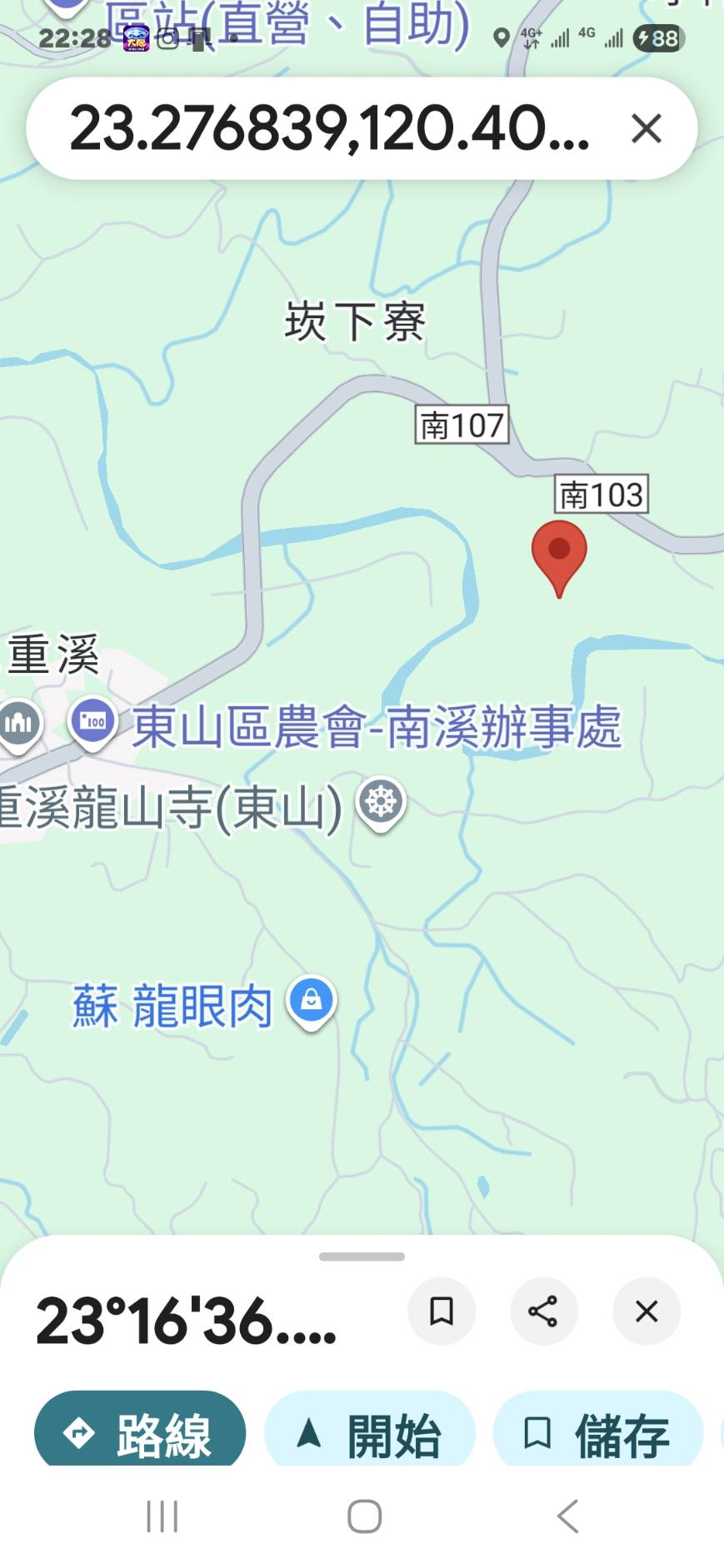Screen dimensions: 724x1568
Task: Get directions with 路線 button
Action: click(140, 1434)
